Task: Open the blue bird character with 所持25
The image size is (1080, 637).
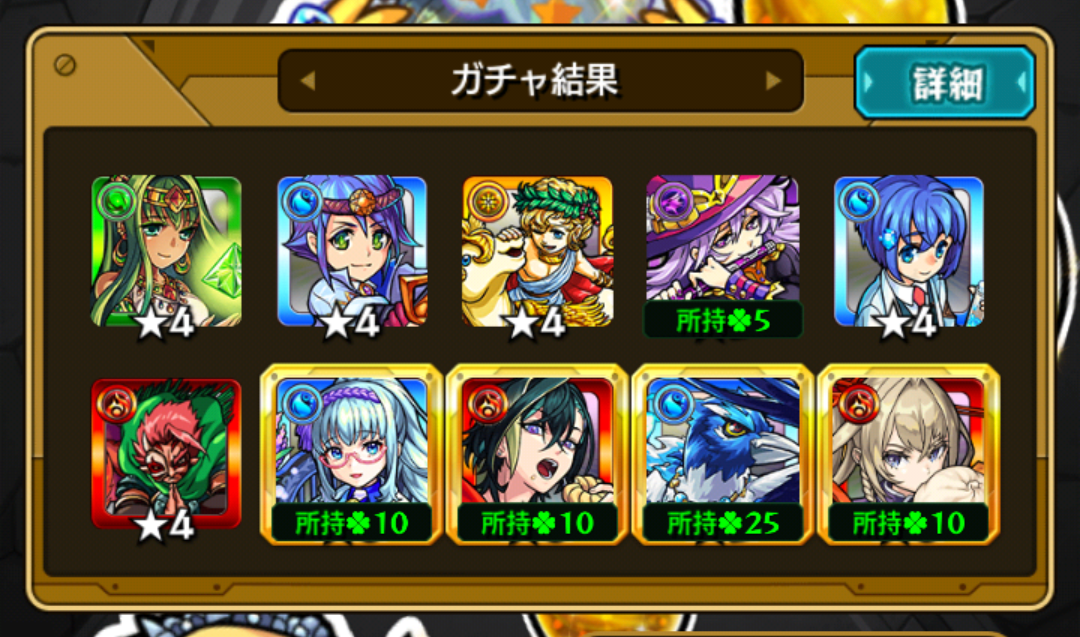Action: (723, 453)
